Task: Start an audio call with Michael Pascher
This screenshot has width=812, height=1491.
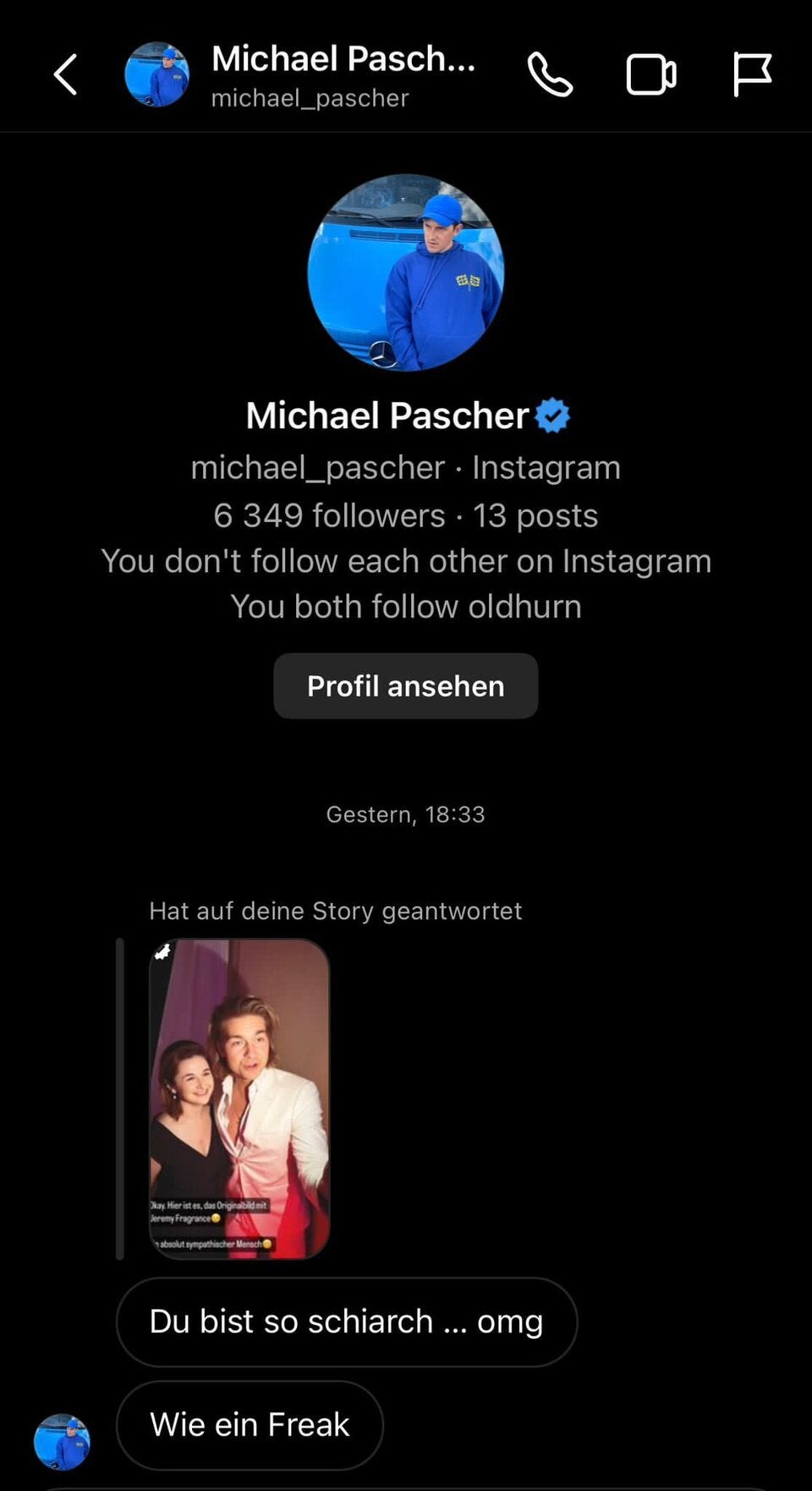Action: [x=551, y=74]
